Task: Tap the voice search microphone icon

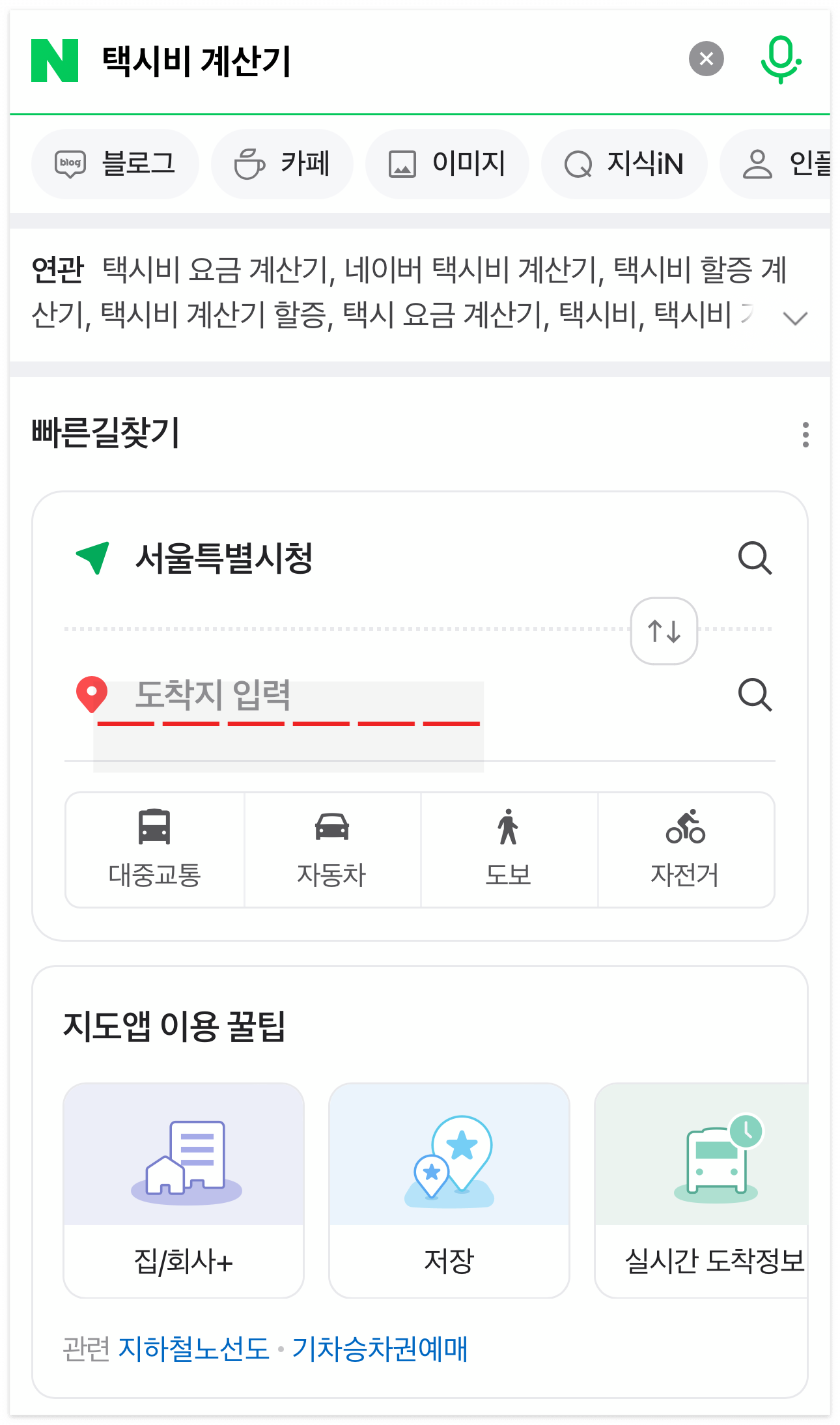Action: click(x=781, y=60)
